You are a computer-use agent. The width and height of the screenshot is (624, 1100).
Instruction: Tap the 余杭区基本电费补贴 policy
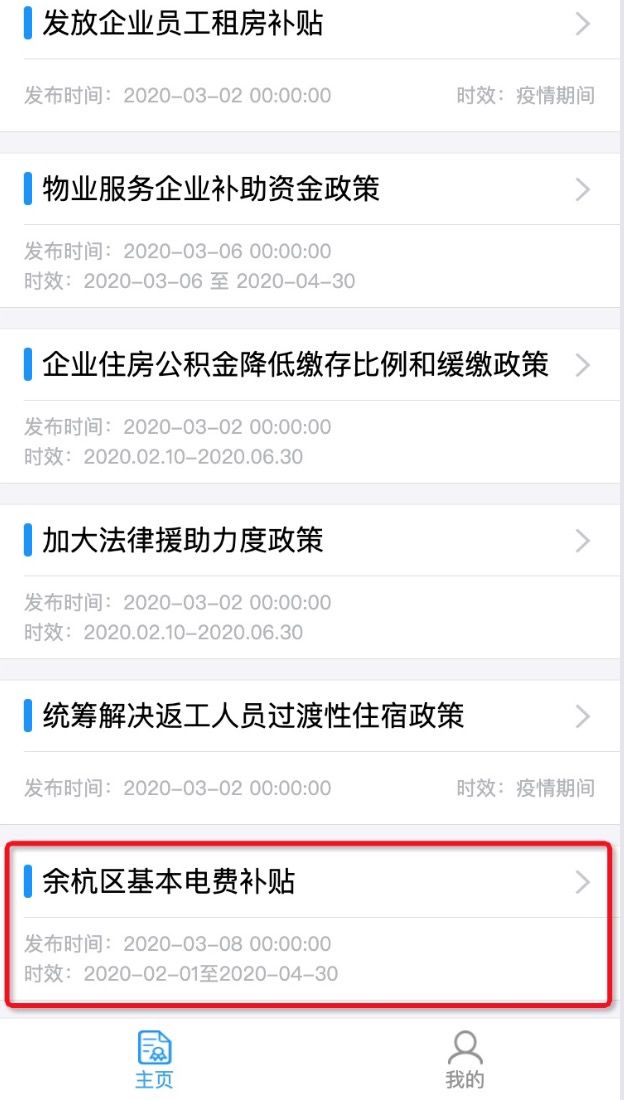169,882
